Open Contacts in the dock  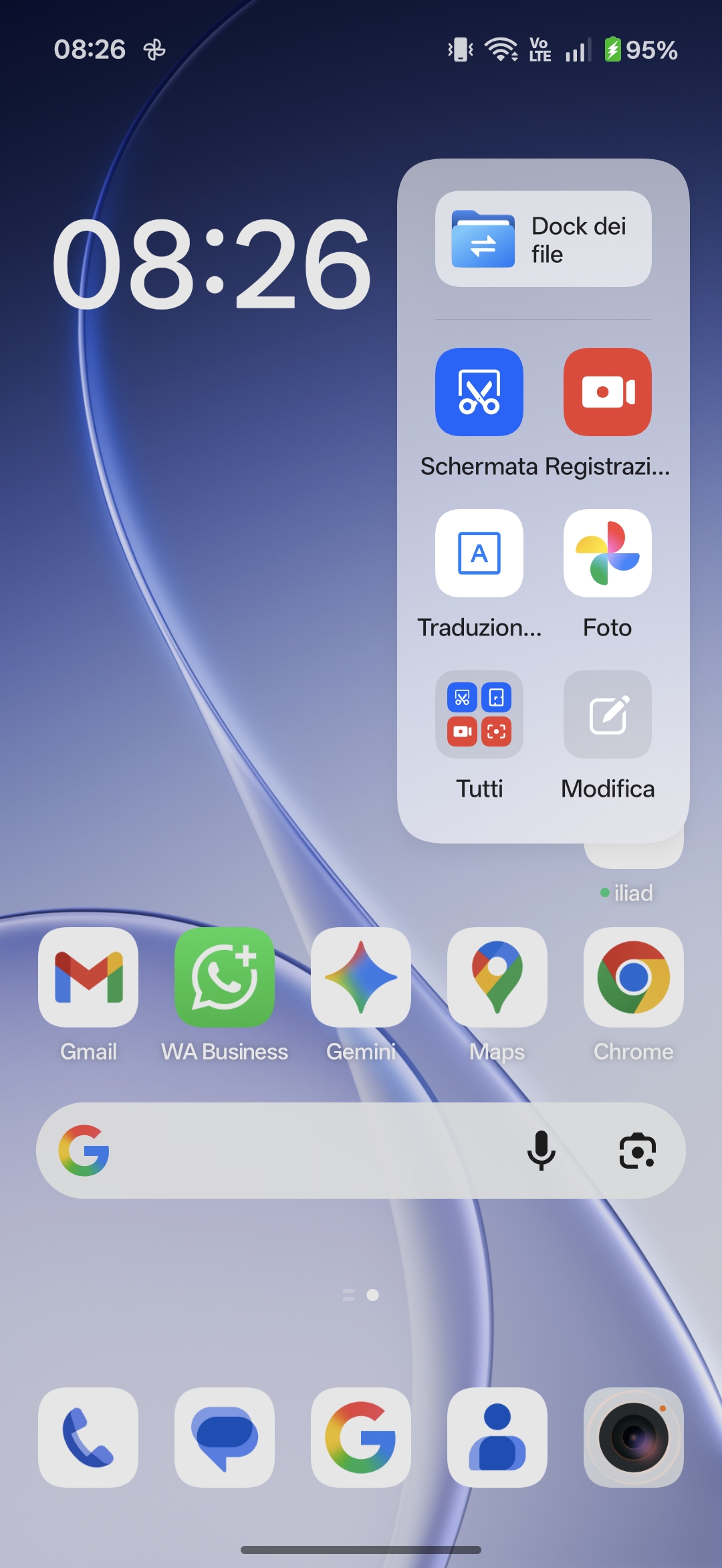click(x=497, y=1438)
